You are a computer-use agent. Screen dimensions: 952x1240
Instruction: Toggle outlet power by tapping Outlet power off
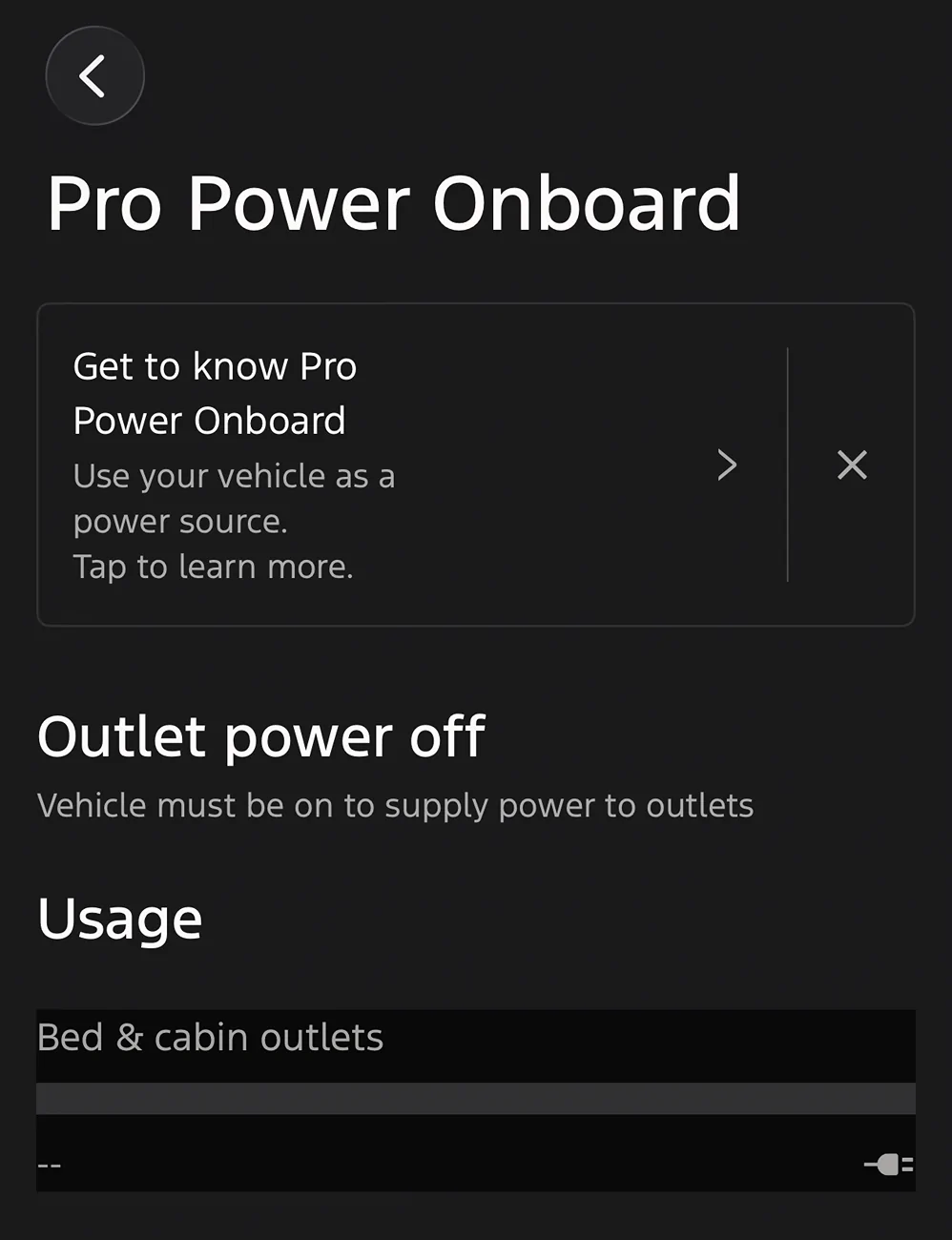261,736
